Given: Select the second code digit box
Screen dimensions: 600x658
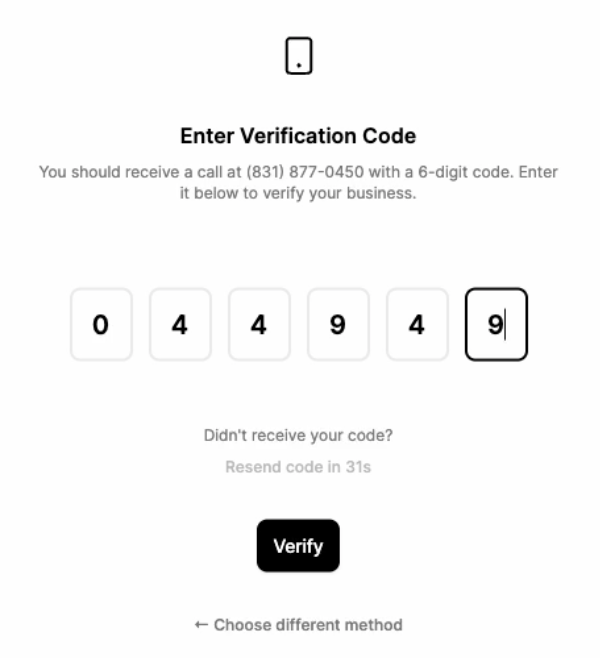Looking at the screenshot, I should pos(180,324).
